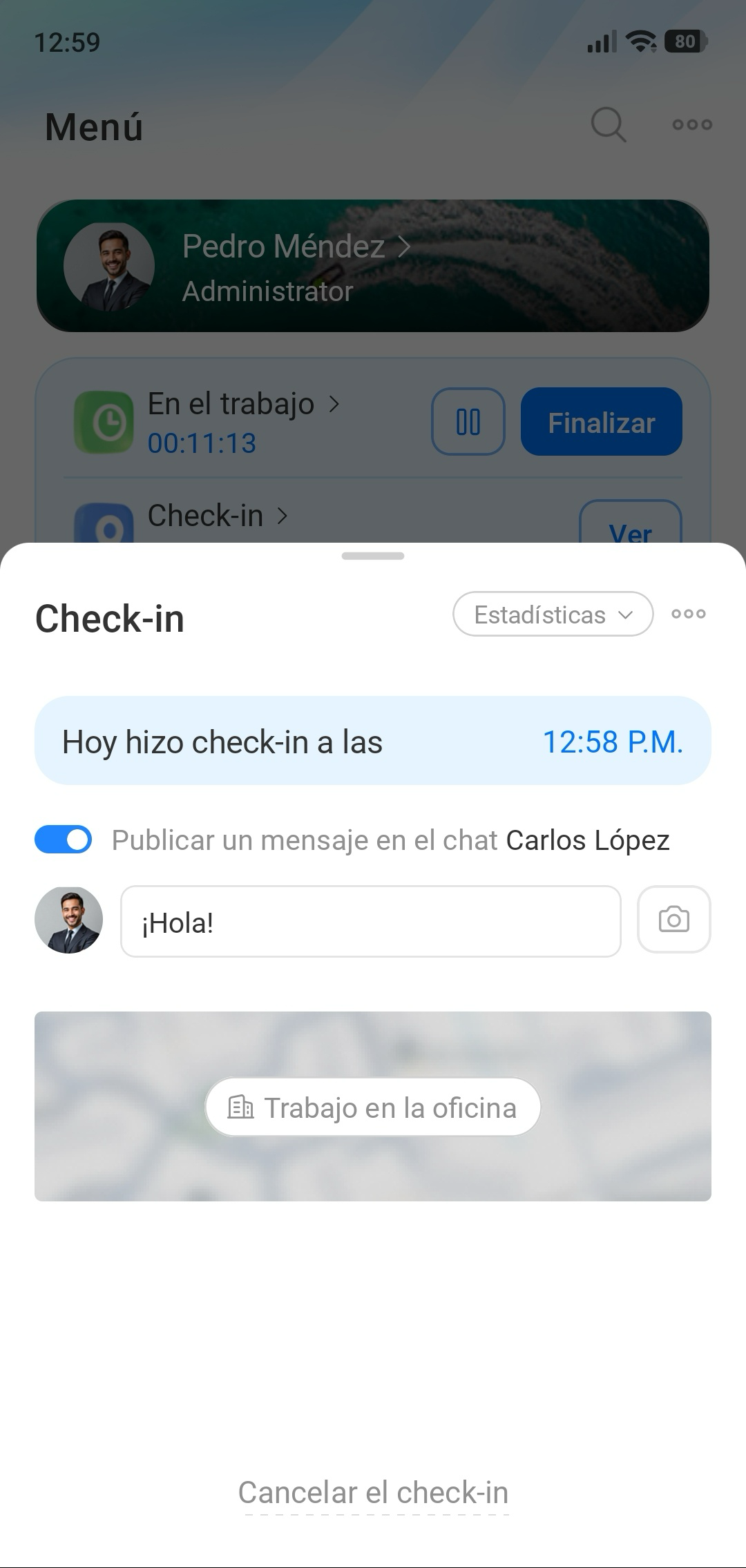Open the Estadísticas dropdown

(553, 614)
